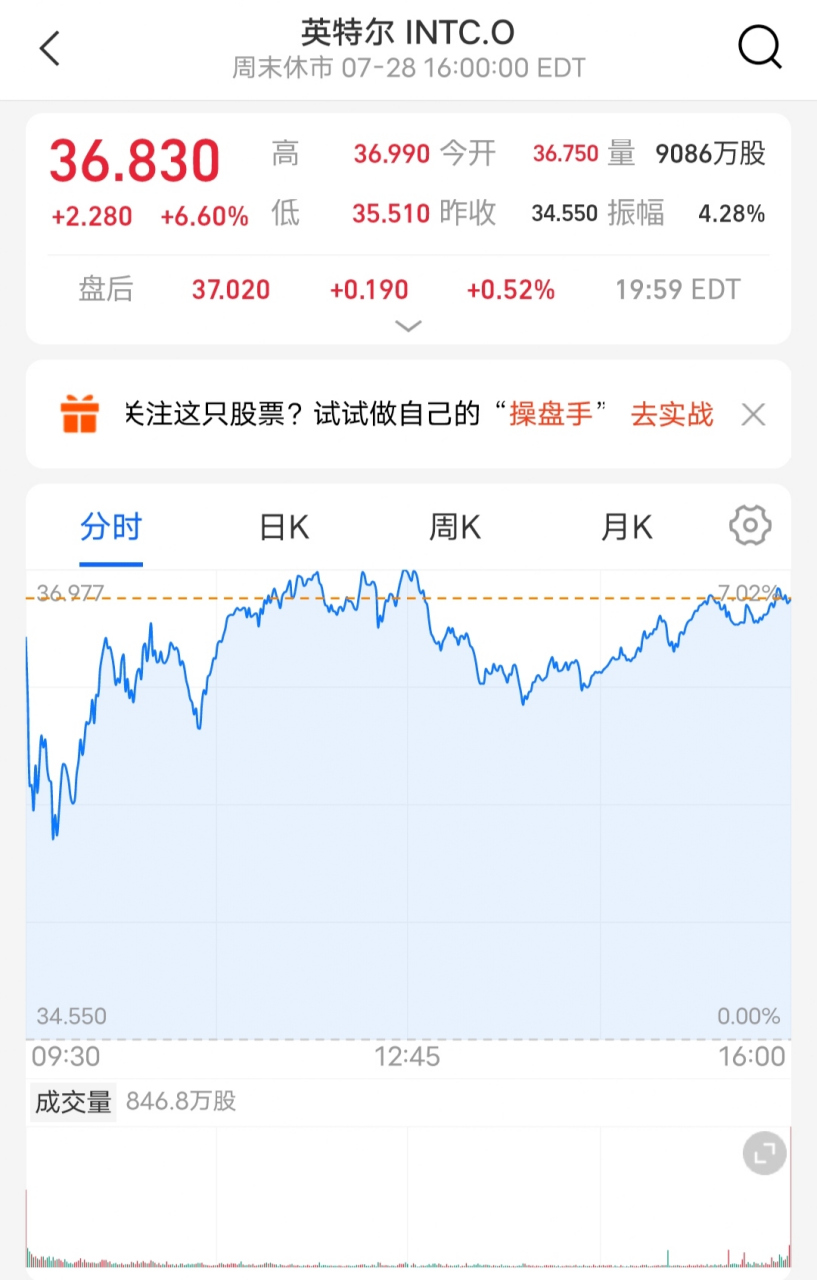Viewport: 817px width, 1280px height.
Task: Tap the orange gift promotion icon
Action: pos(81,414)
